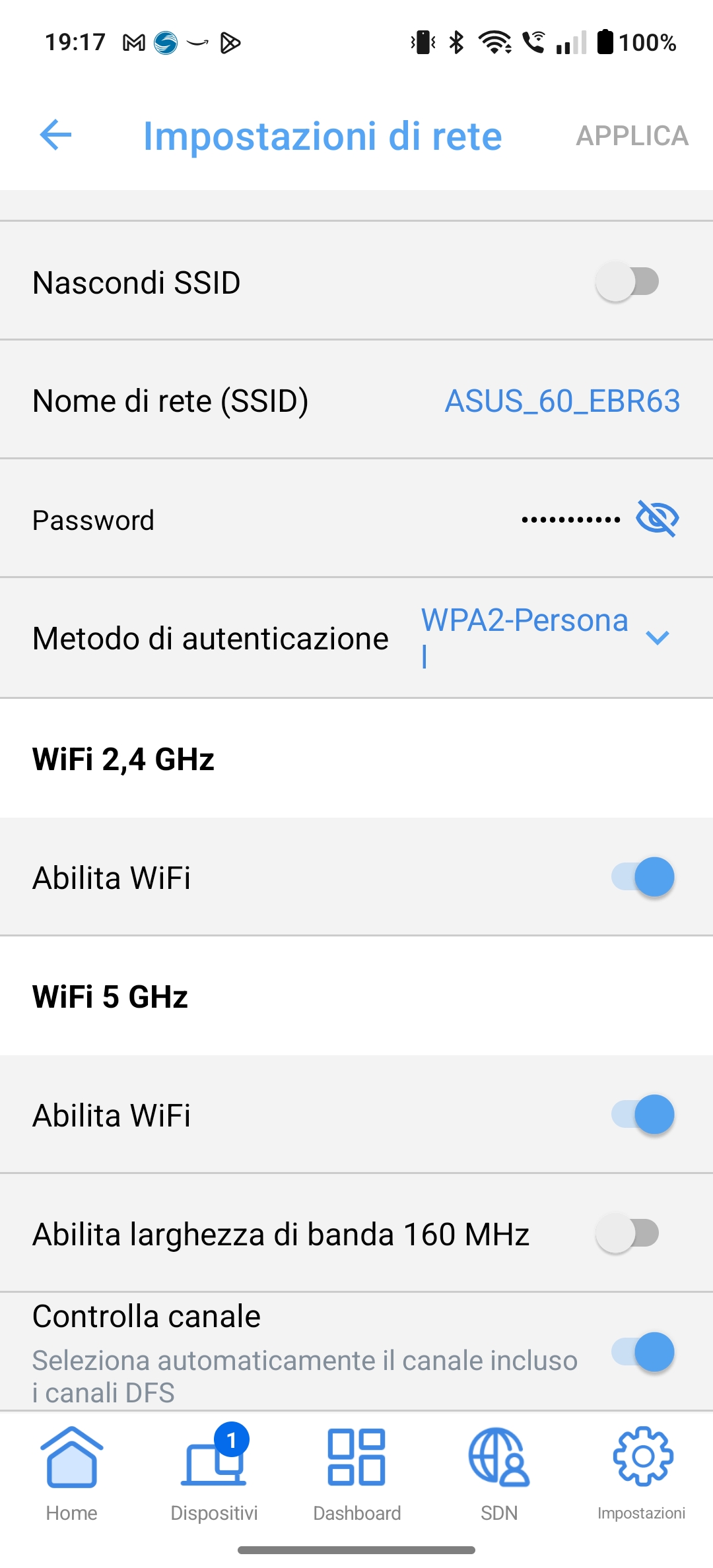
Task: Disable Abilita WiFi under WiFi 5 GHz
Action: (x=643, y=1115)
